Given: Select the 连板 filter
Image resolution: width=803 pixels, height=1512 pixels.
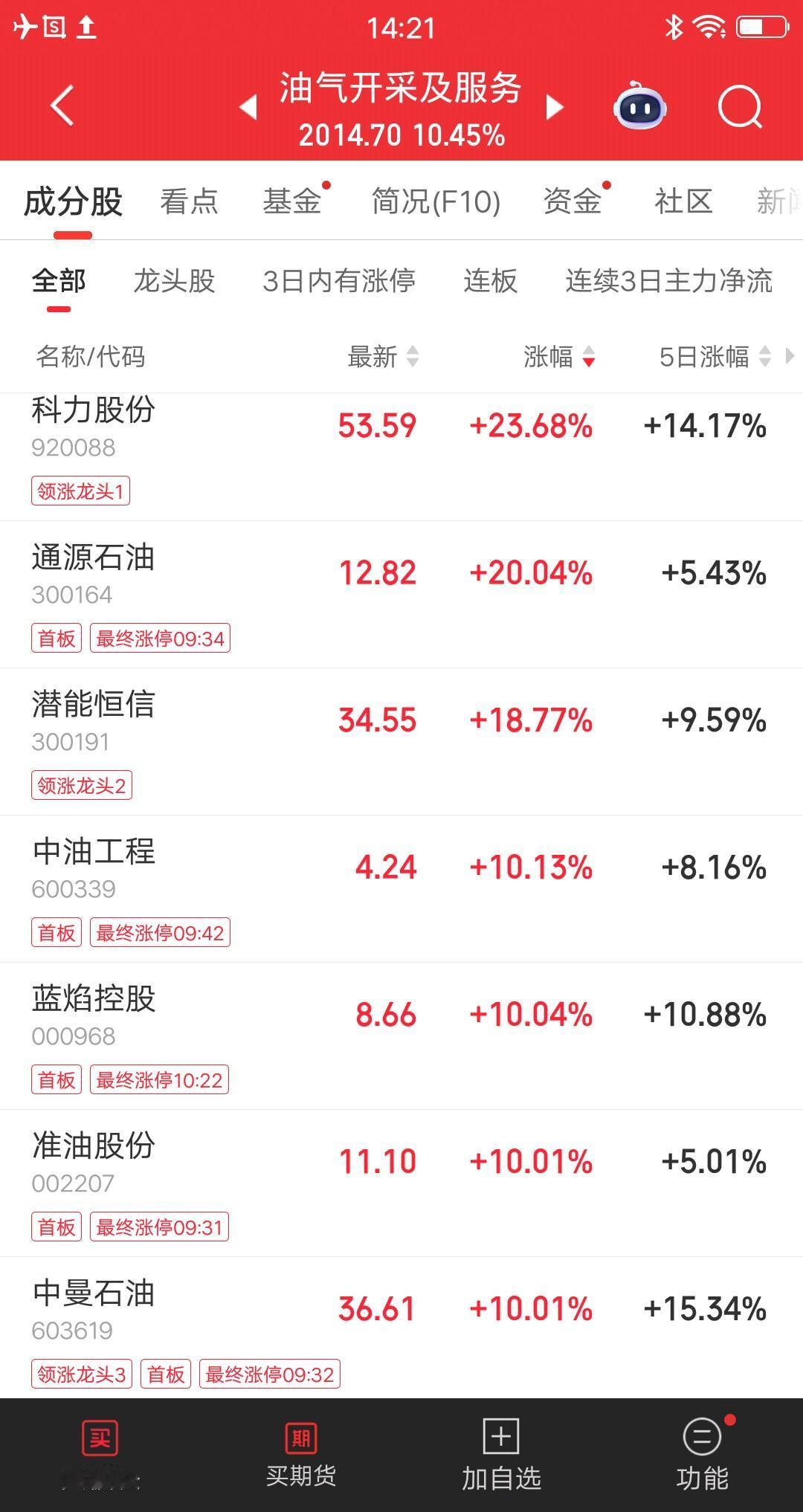Looking at the screenshot, I should (x=490, y=281).
